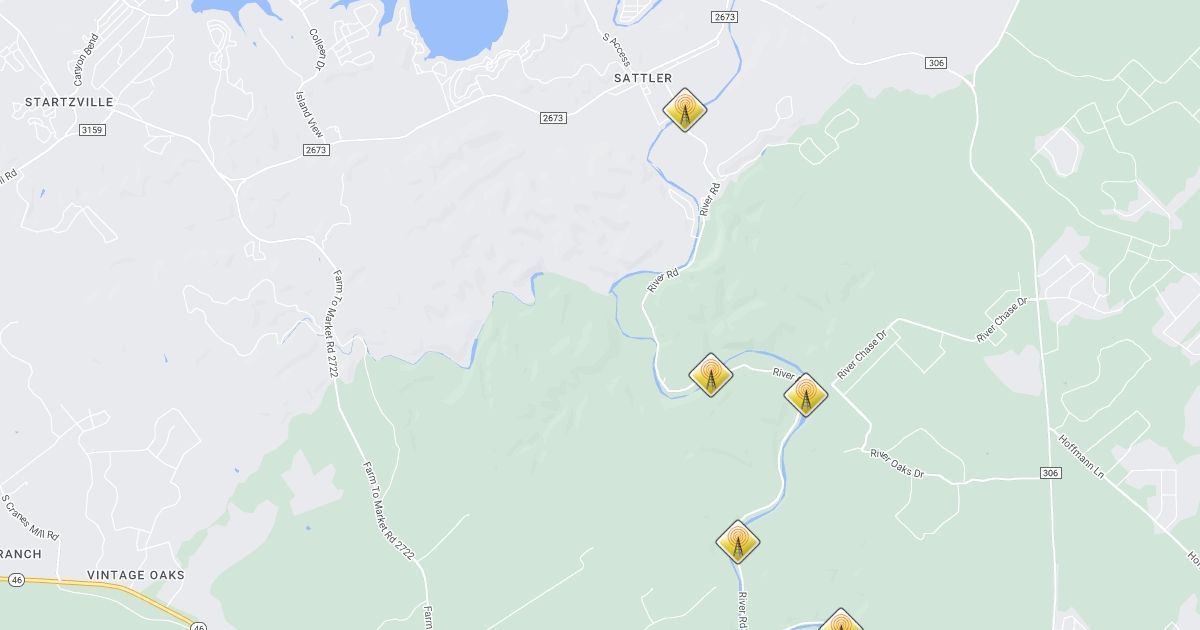The image size is (1200, 630).
Task: Select the tower marker south of River Oaks Dr
Action: 738,542
